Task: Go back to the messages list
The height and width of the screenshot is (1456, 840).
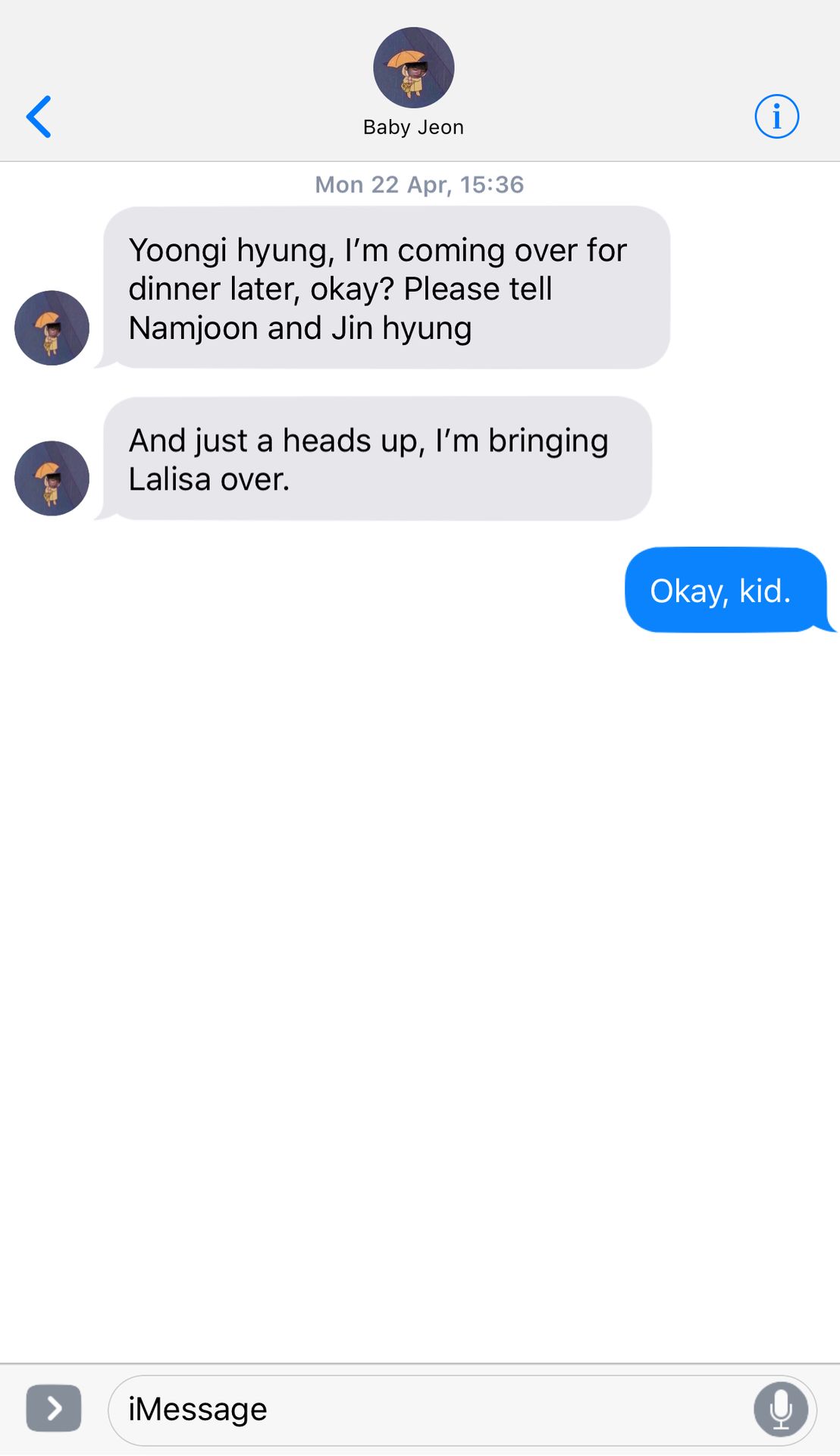Action: [39, 117]
